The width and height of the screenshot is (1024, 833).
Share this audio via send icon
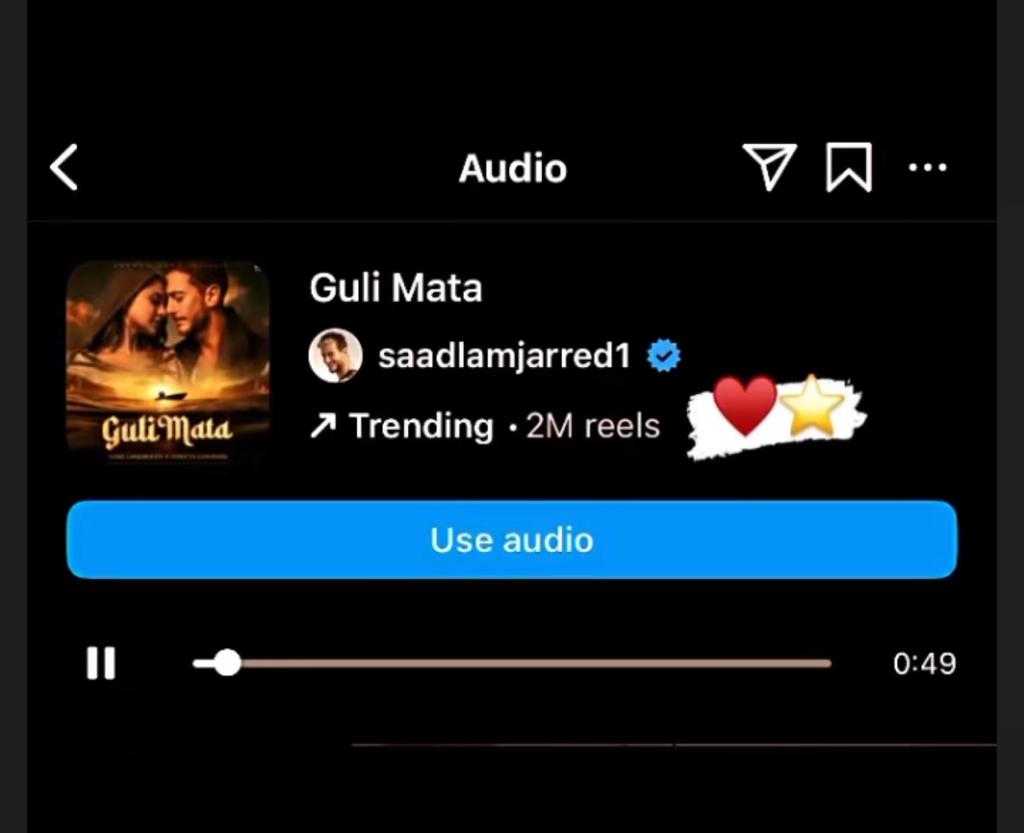[x=769, y=166]
